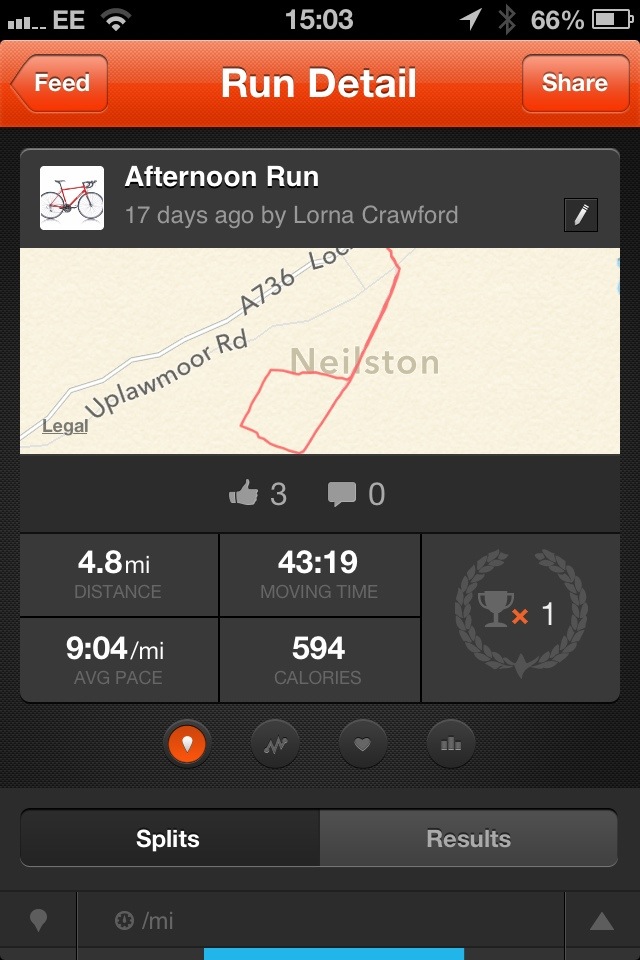Viewport: 640px width, 960px height.
Task: Switch to the heart rate view
Action: 363,743
